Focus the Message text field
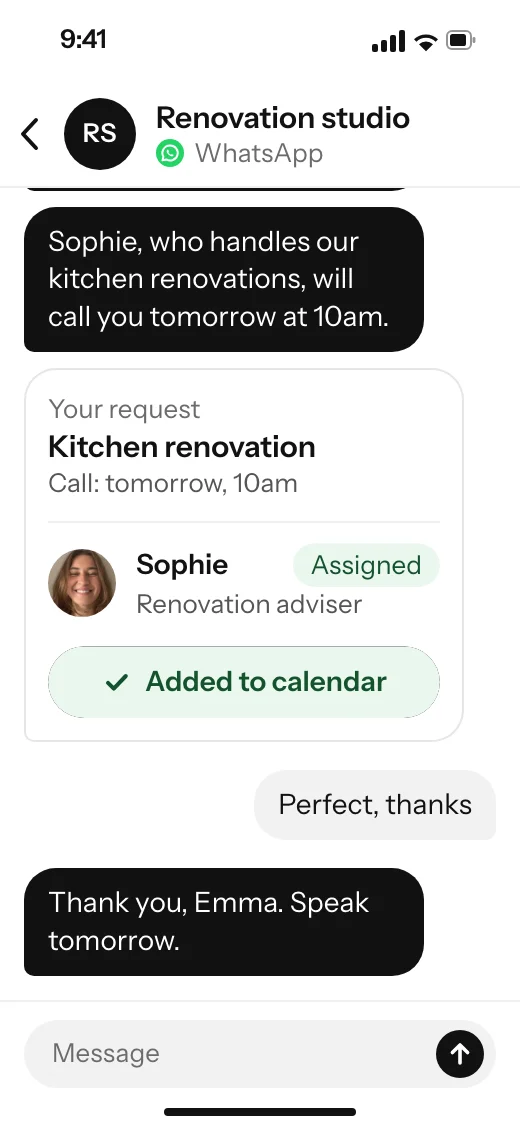Screen dimensions: 520x1126 pyautogui.click(x=230, y=1053)
